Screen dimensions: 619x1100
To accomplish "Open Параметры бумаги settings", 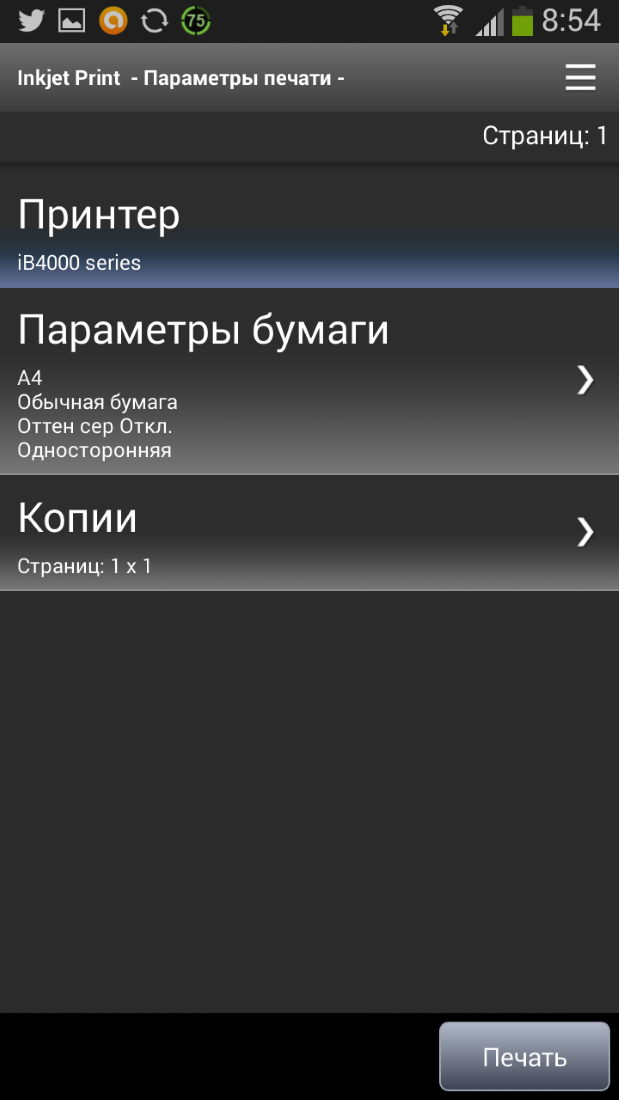I will pyautogui.click(x=309, y=381).
